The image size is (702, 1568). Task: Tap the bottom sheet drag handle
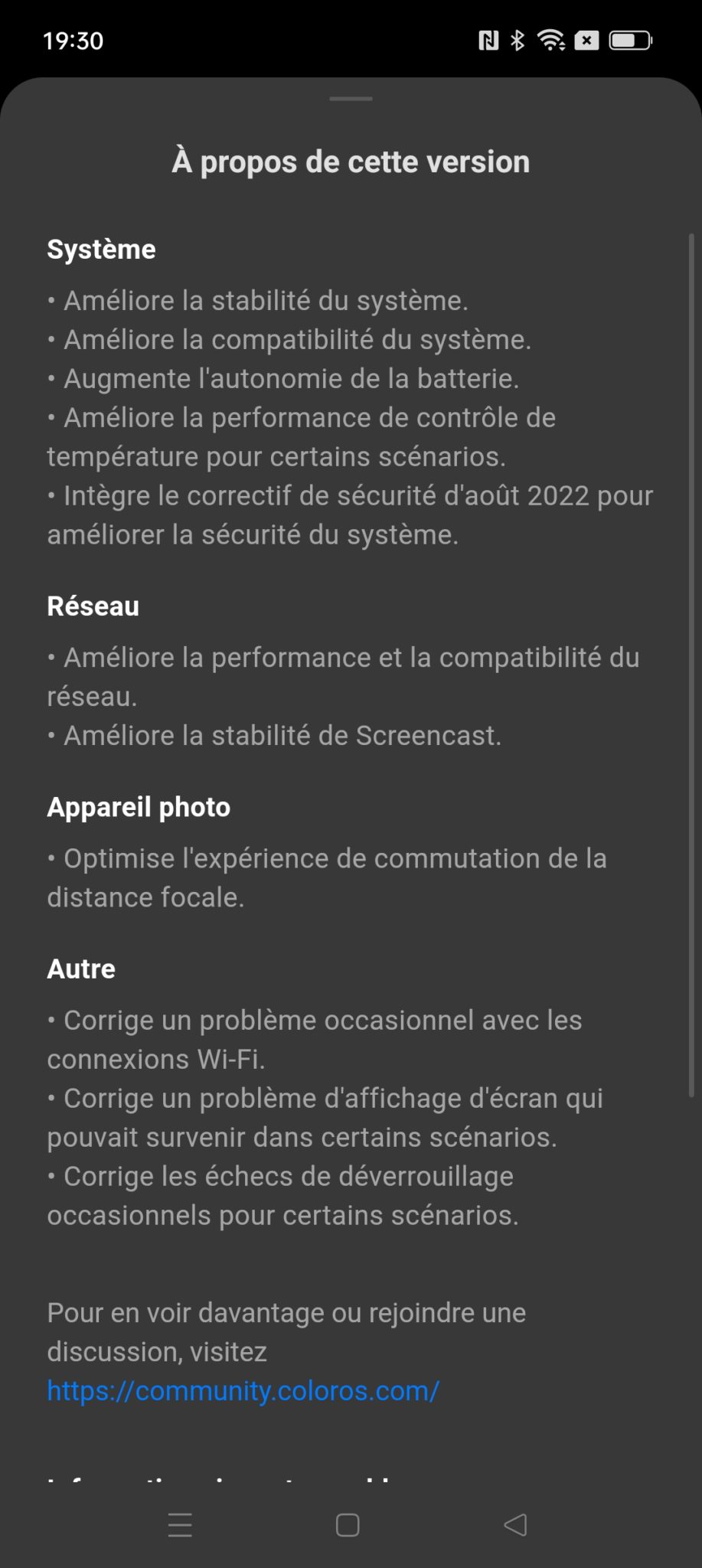point(351,99)
